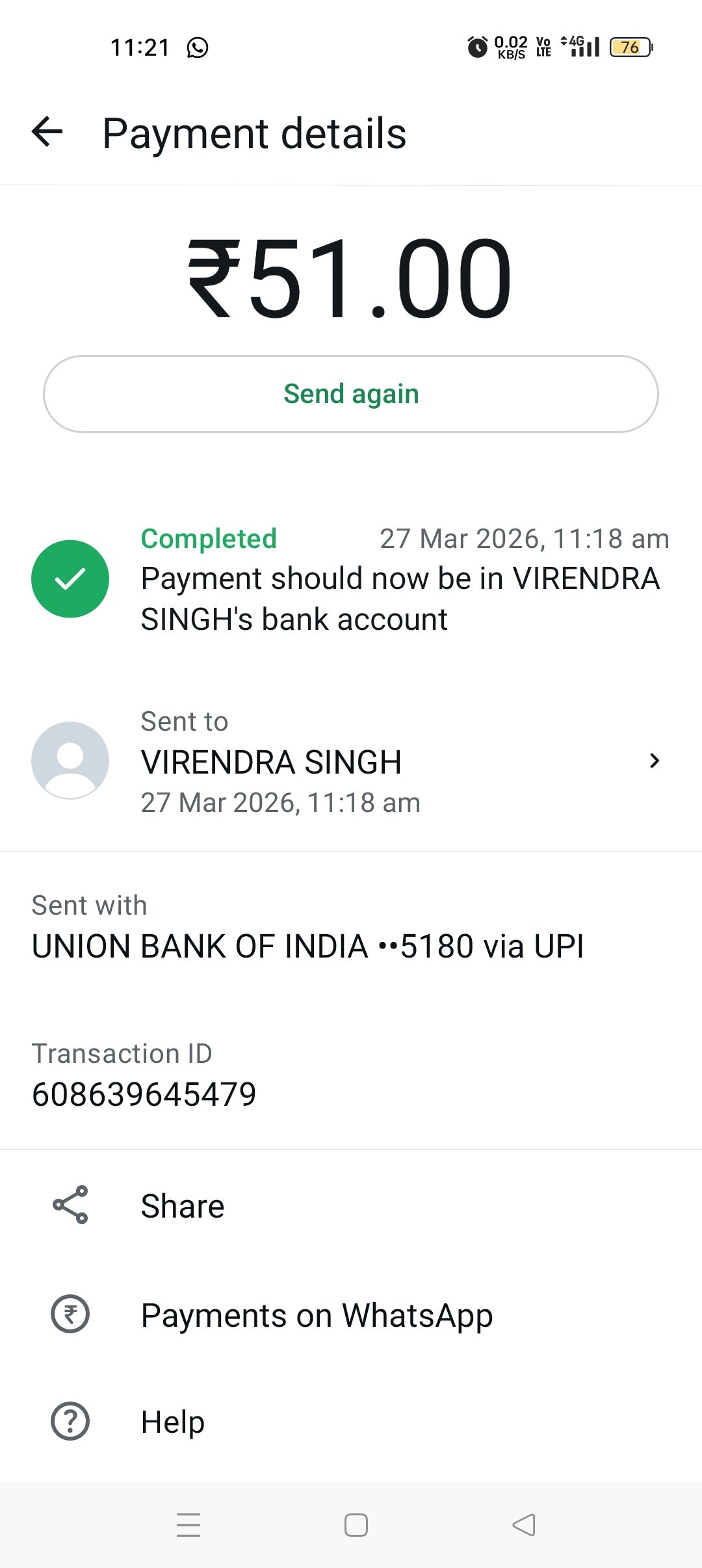The image size is (702, 1568).
Task: Go back from Payment details
Action: 47,132
